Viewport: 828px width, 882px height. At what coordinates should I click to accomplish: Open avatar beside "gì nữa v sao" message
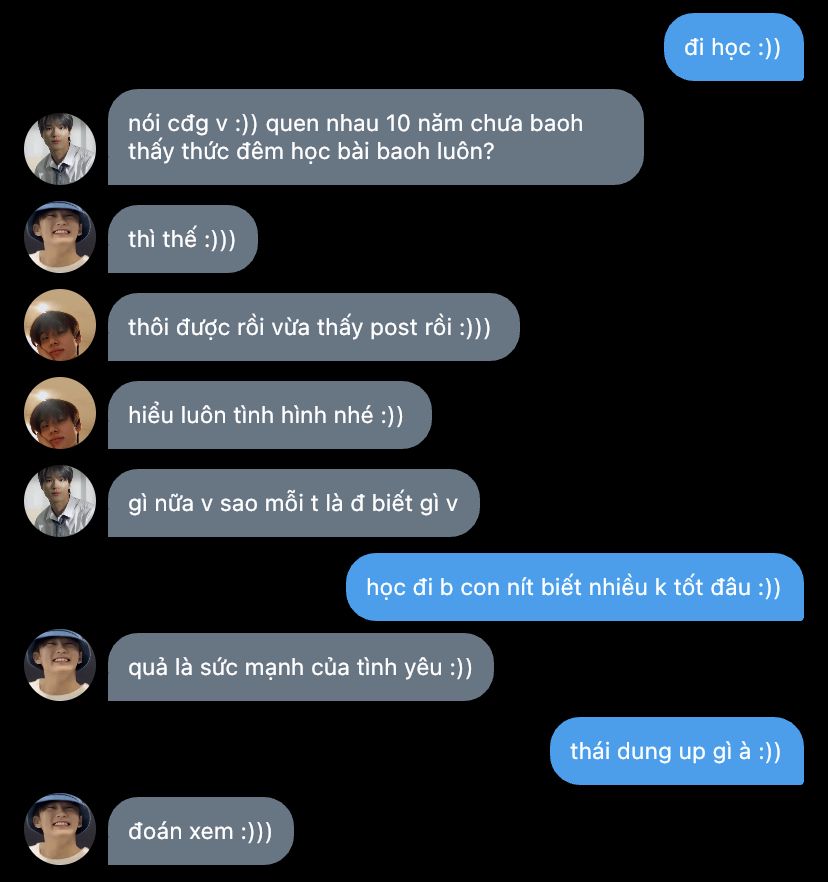tap(60, 501)
